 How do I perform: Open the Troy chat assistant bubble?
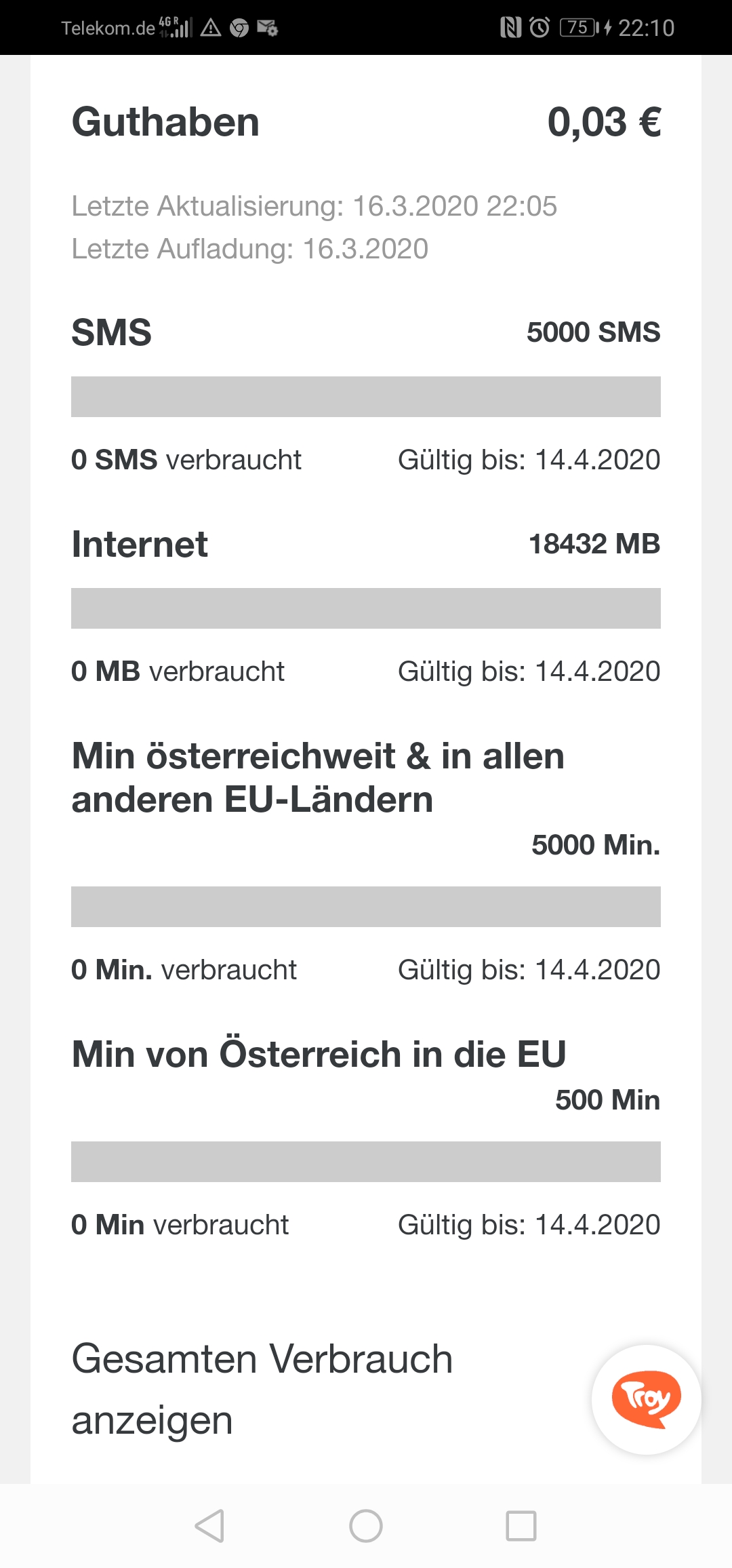tap(646, 1398)
